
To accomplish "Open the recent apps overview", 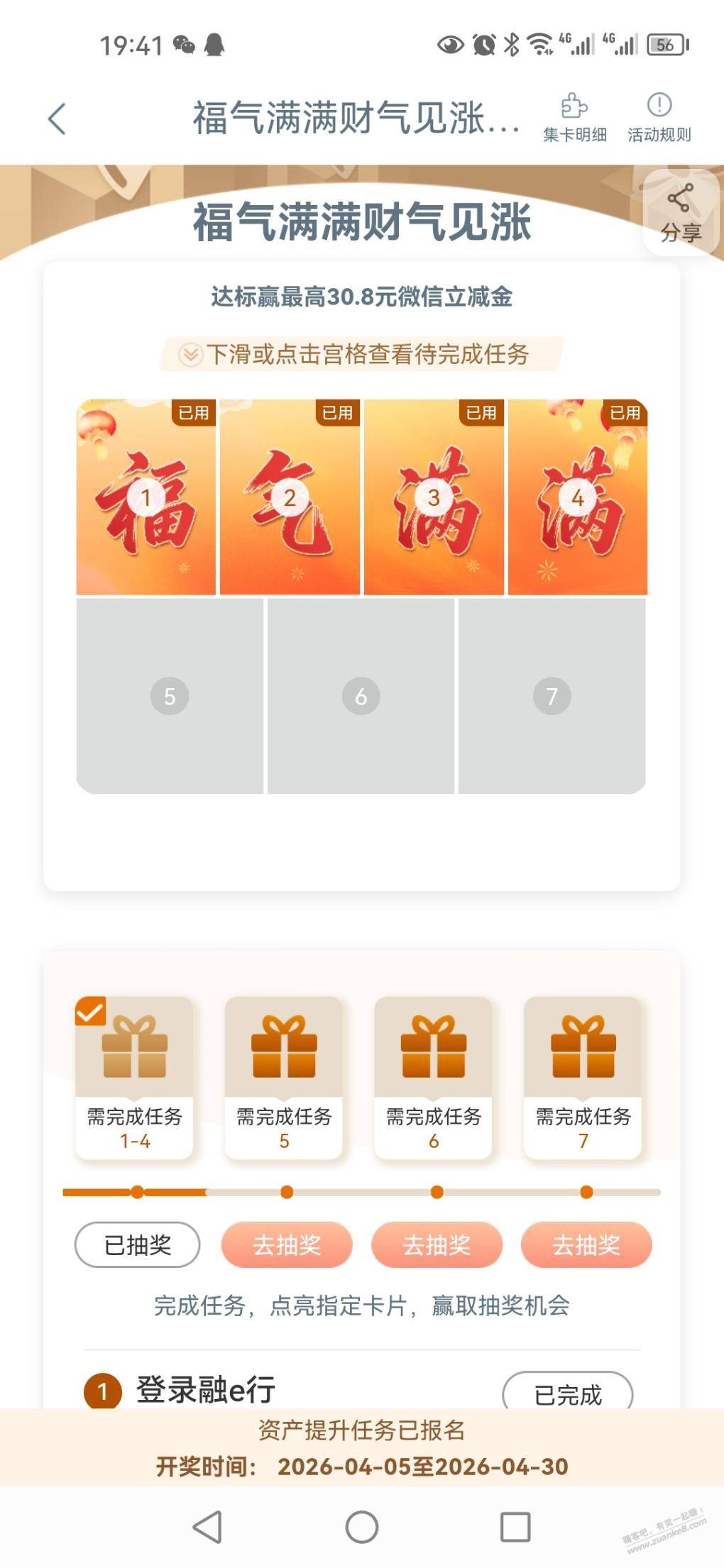I will pyautogui.click(x=515, y=1527).
